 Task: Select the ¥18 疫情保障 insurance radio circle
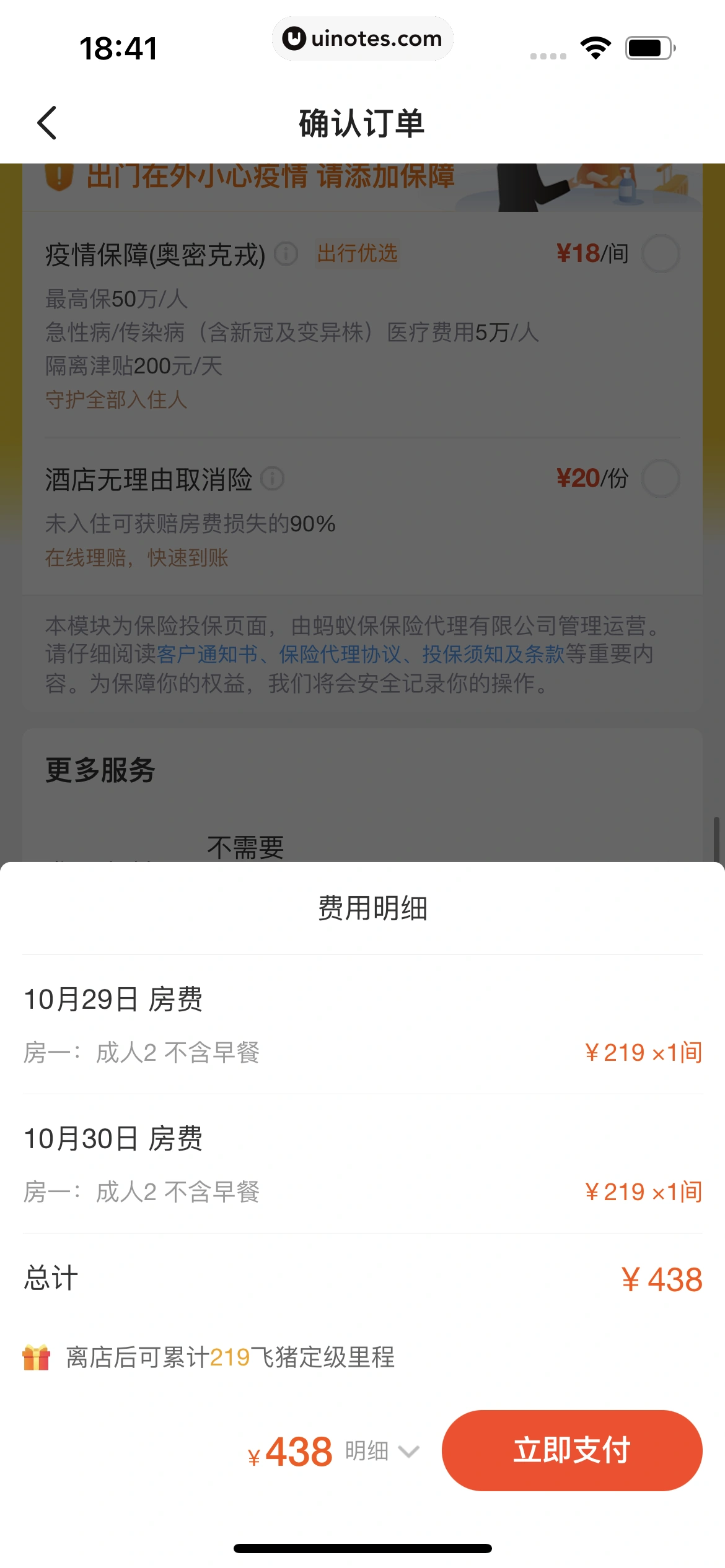(662, 254)
